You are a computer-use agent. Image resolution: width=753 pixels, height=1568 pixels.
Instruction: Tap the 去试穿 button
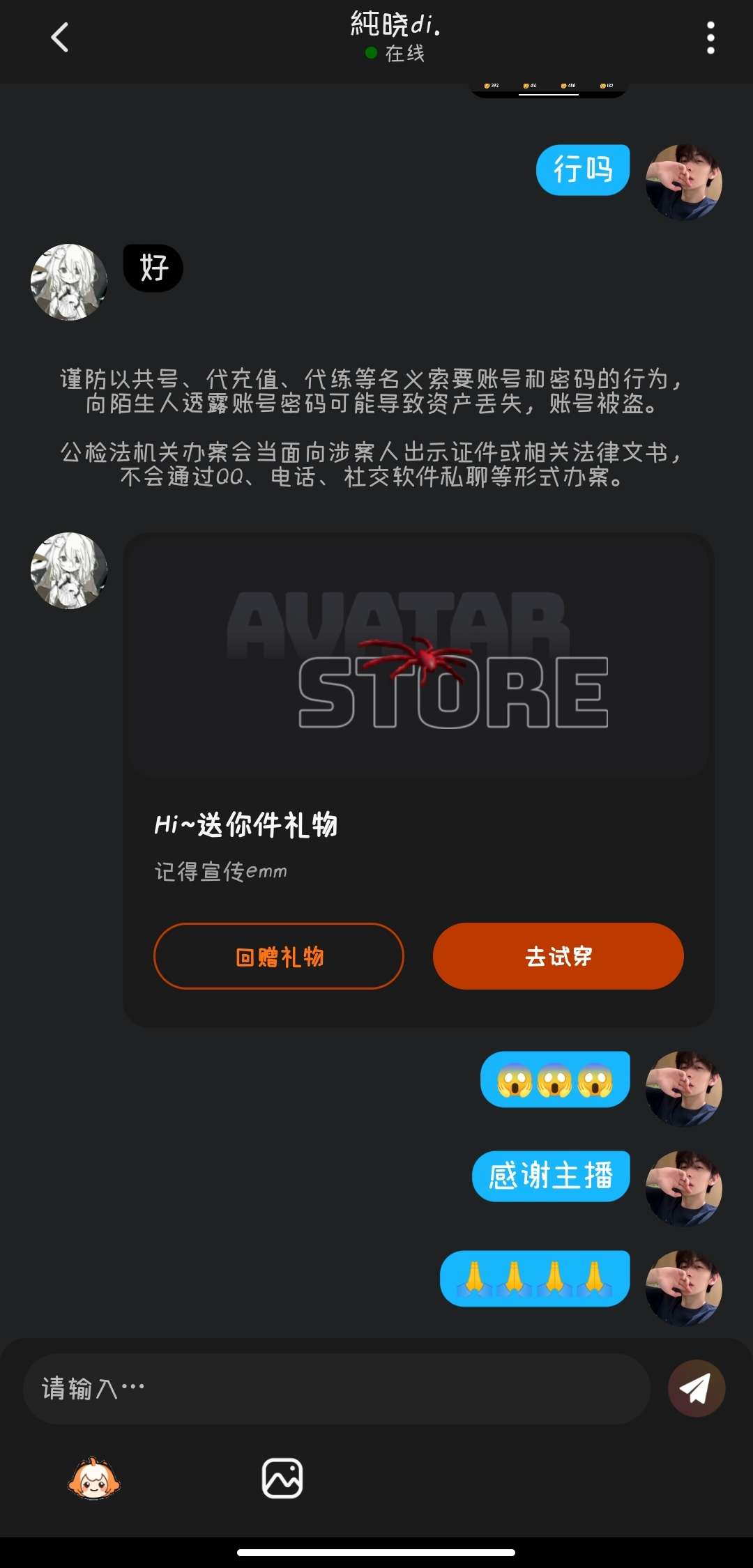[x=558, y=956]
